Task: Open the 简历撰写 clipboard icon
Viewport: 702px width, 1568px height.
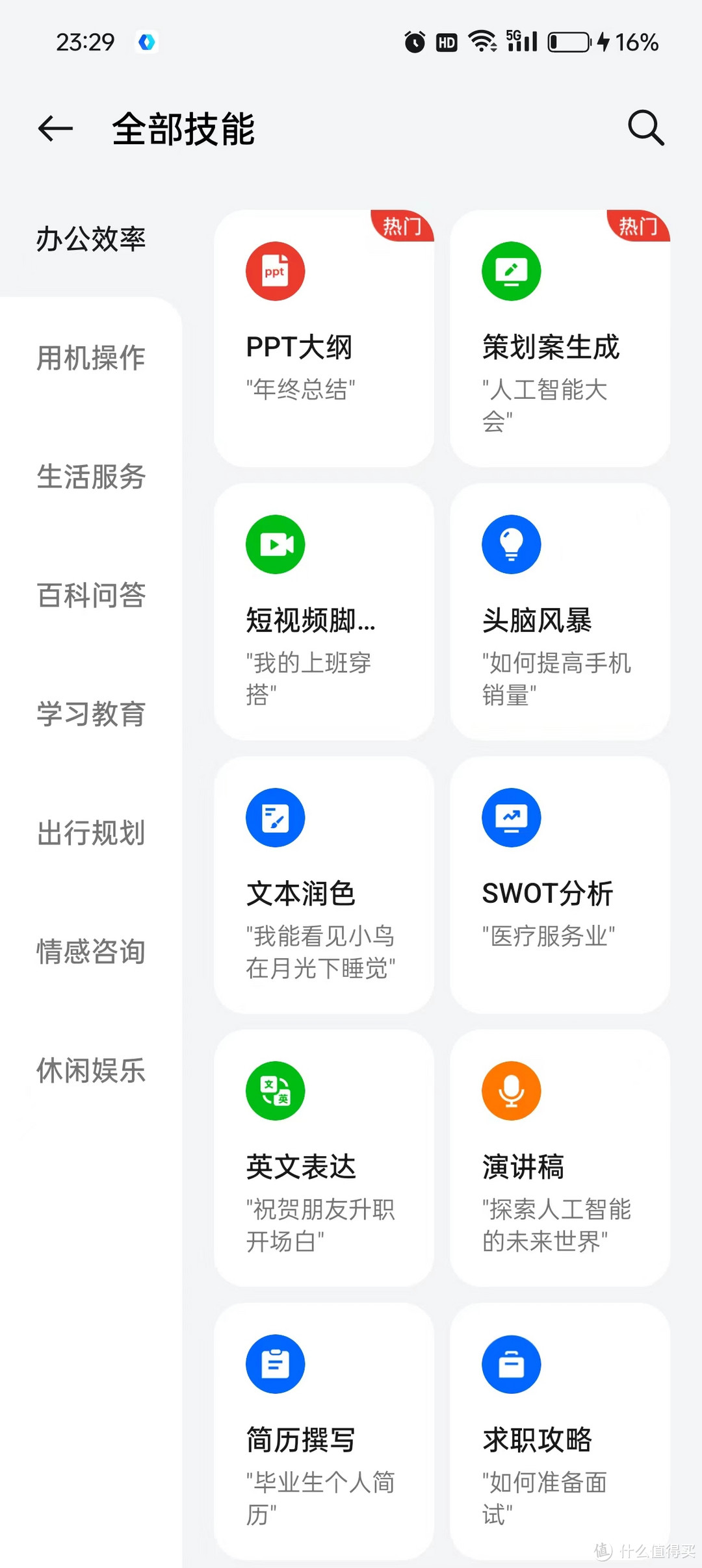Action: [275, 1364]
